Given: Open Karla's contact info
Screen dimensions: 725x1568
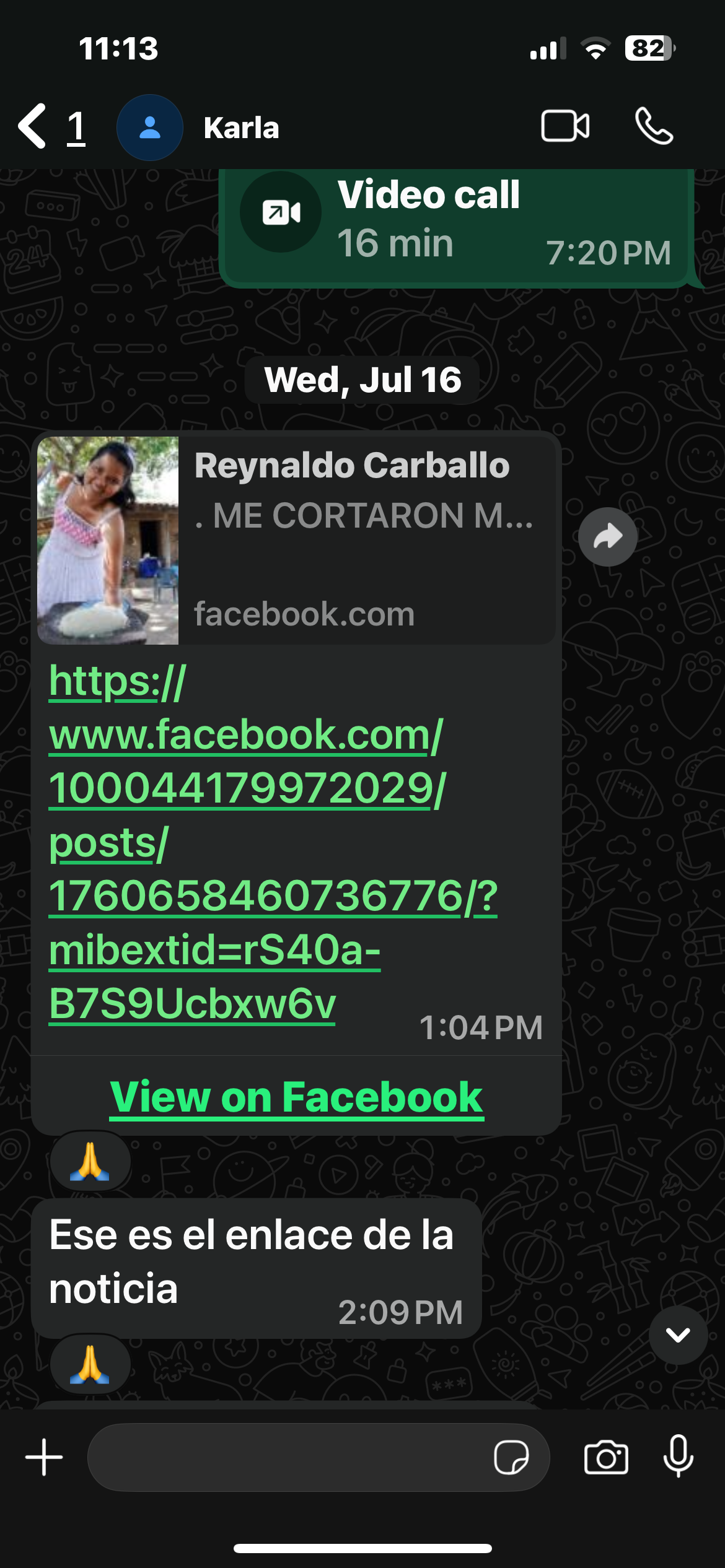Looking at the screenshot, I should click(x=241, y=128).
